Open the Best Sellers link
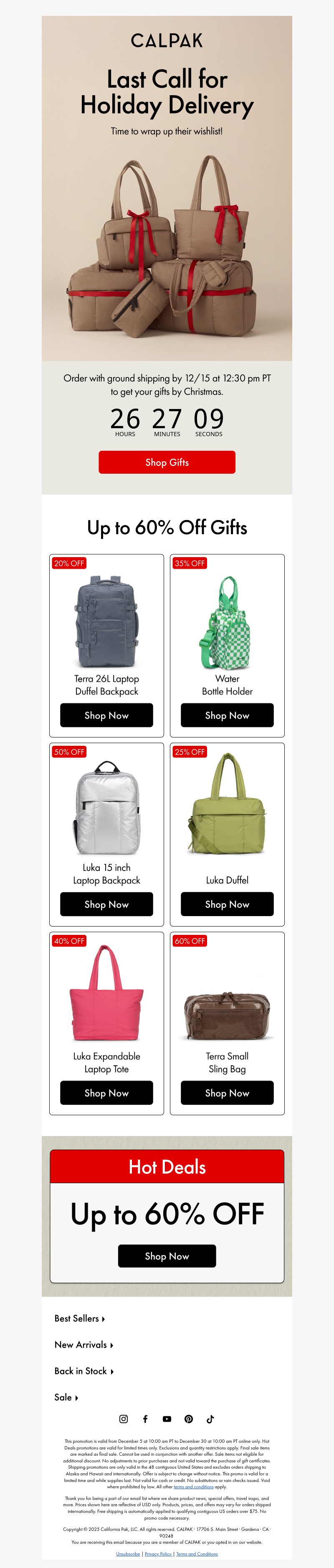 tap(79, 1318)
